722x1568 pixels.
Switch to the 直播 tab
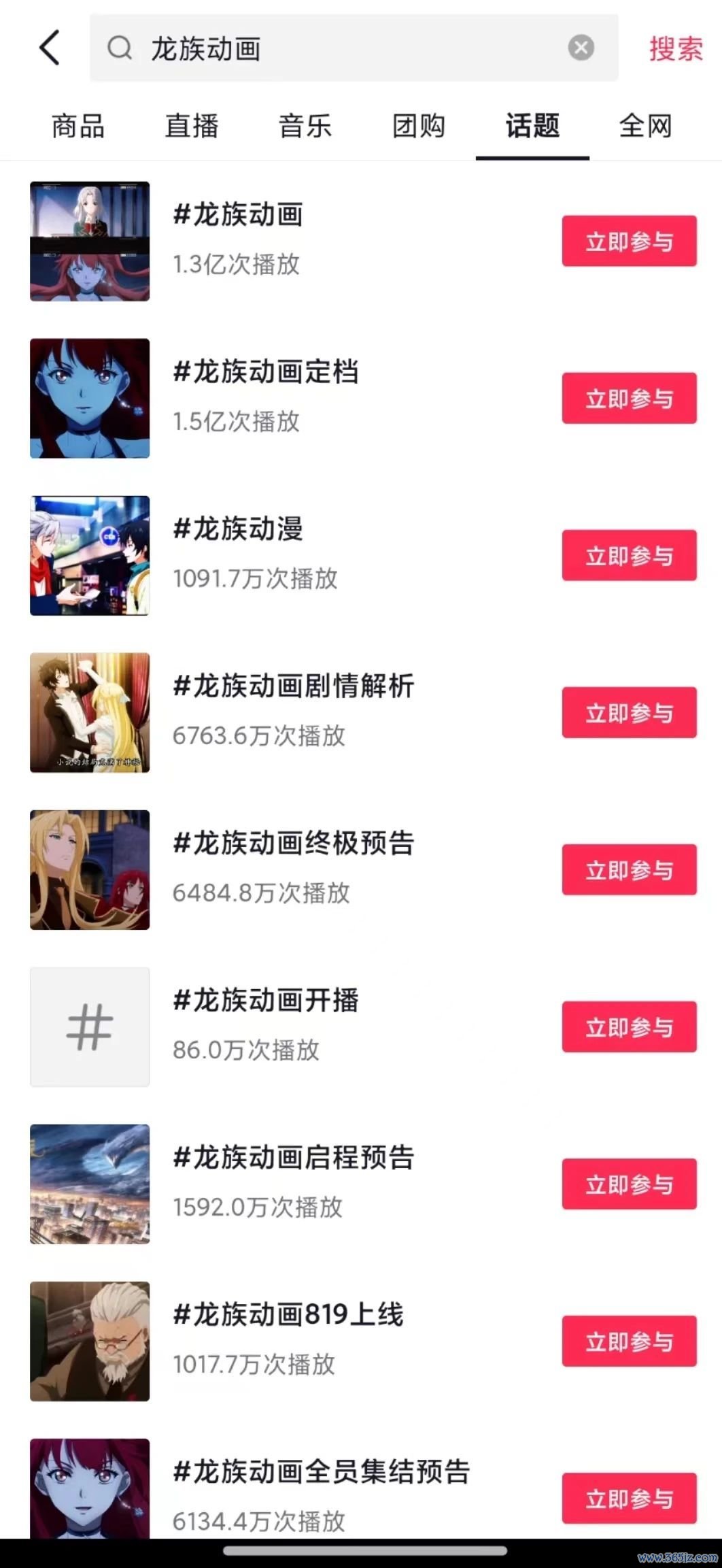[192, 127]
